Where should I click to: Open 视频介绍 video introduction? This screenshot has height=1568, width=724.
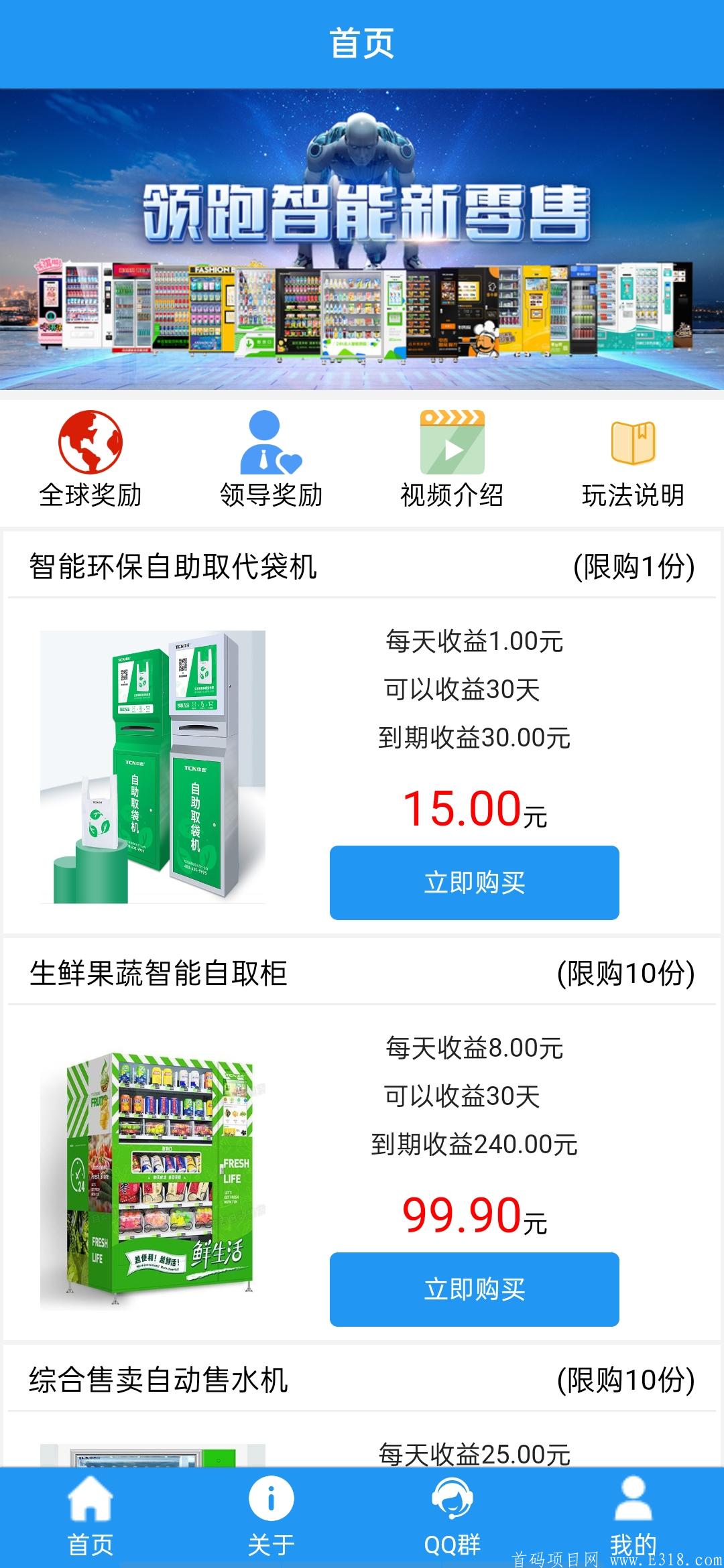(452, 459)
